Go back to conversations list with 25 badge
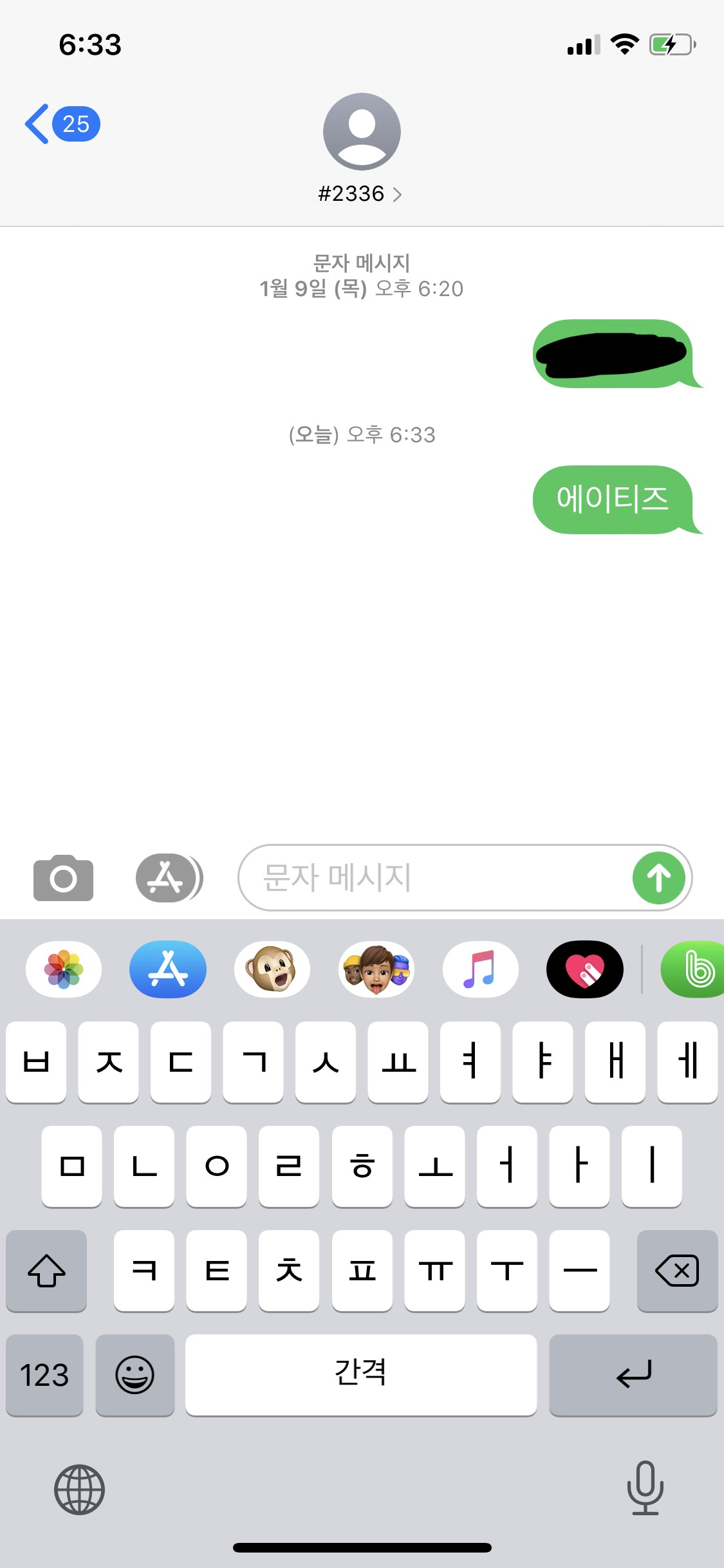This screenshot has width=724, height=1568. click(61, 124)
